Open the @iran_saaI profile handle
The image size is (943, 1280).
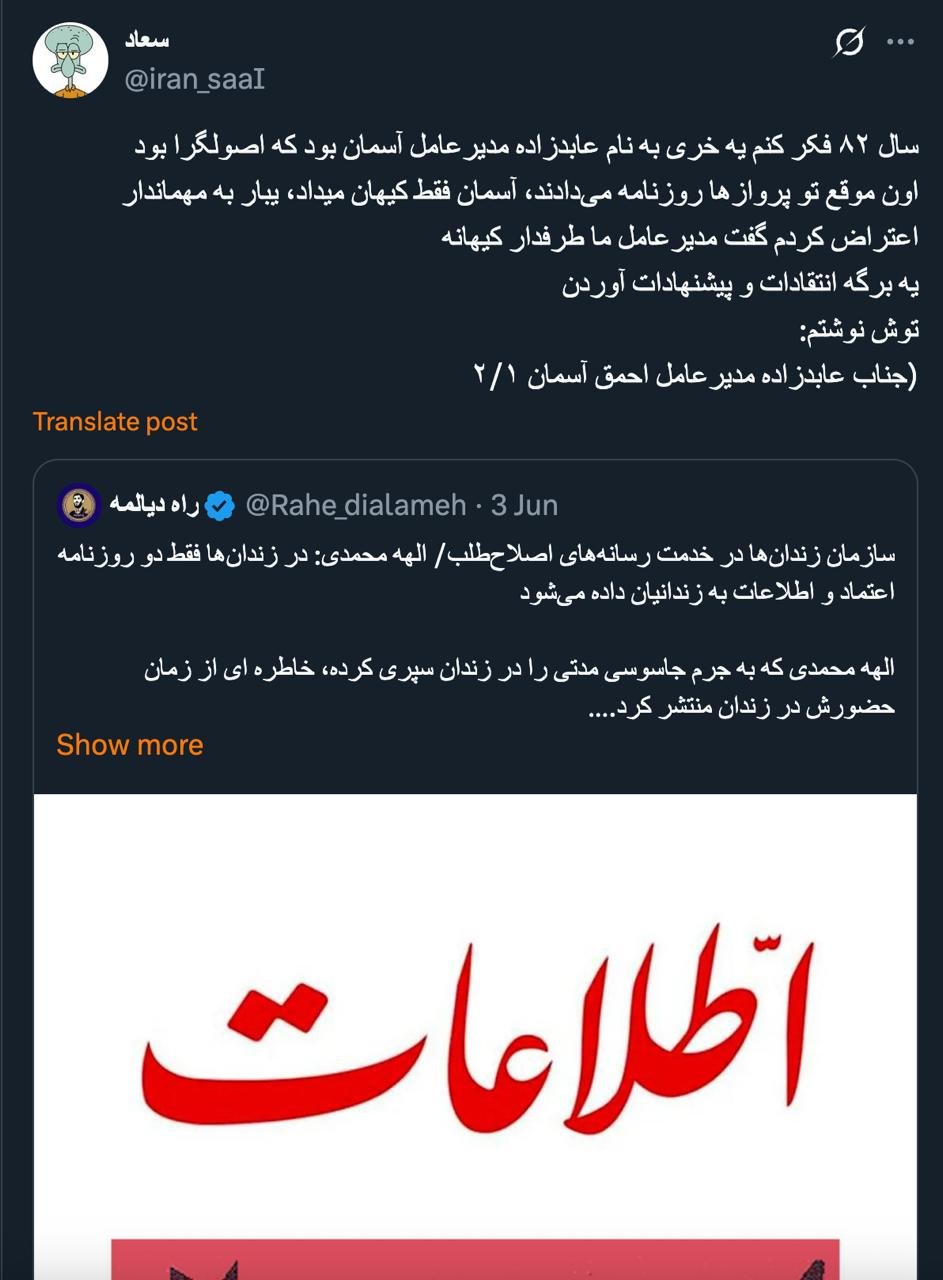point(194,78)
